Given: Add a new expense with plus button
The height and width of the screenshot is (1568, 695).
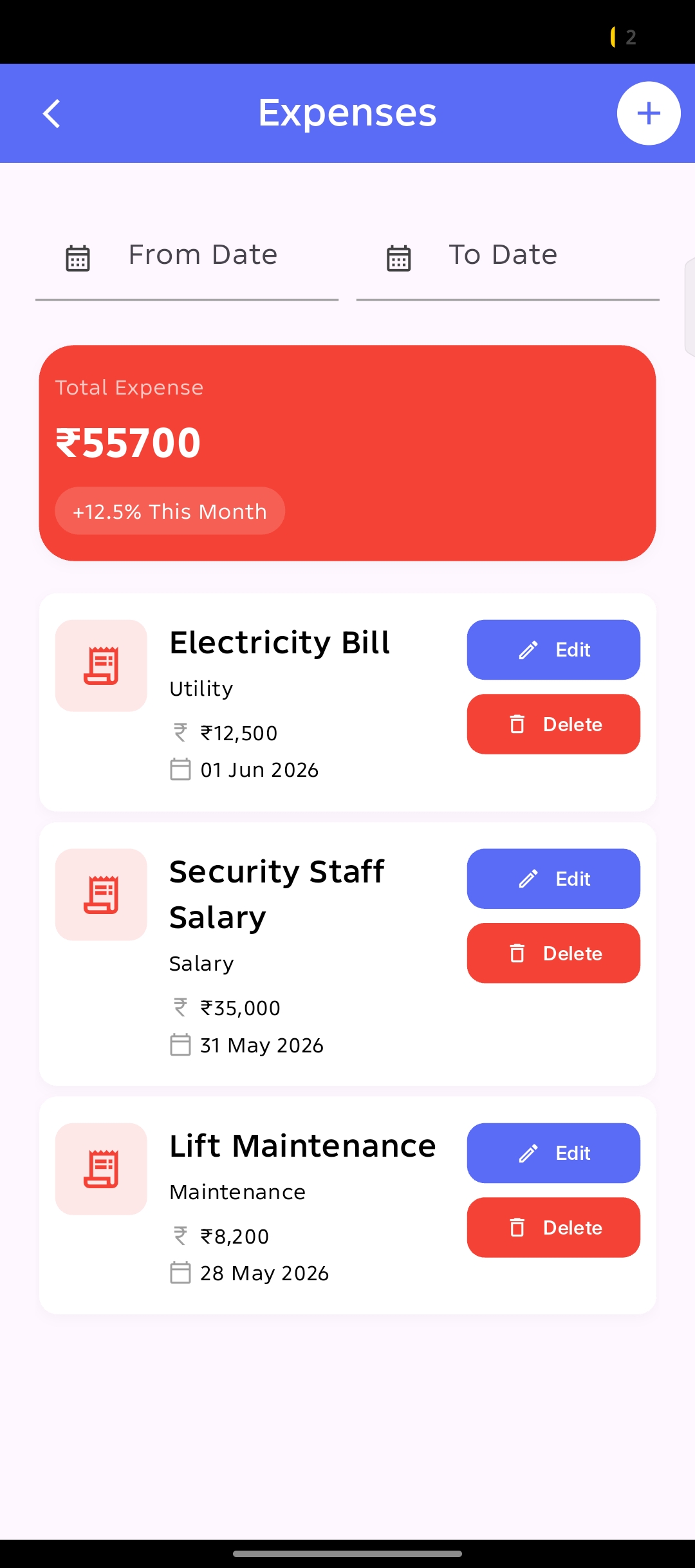Looking at the screenshot, I should (649, 113).
